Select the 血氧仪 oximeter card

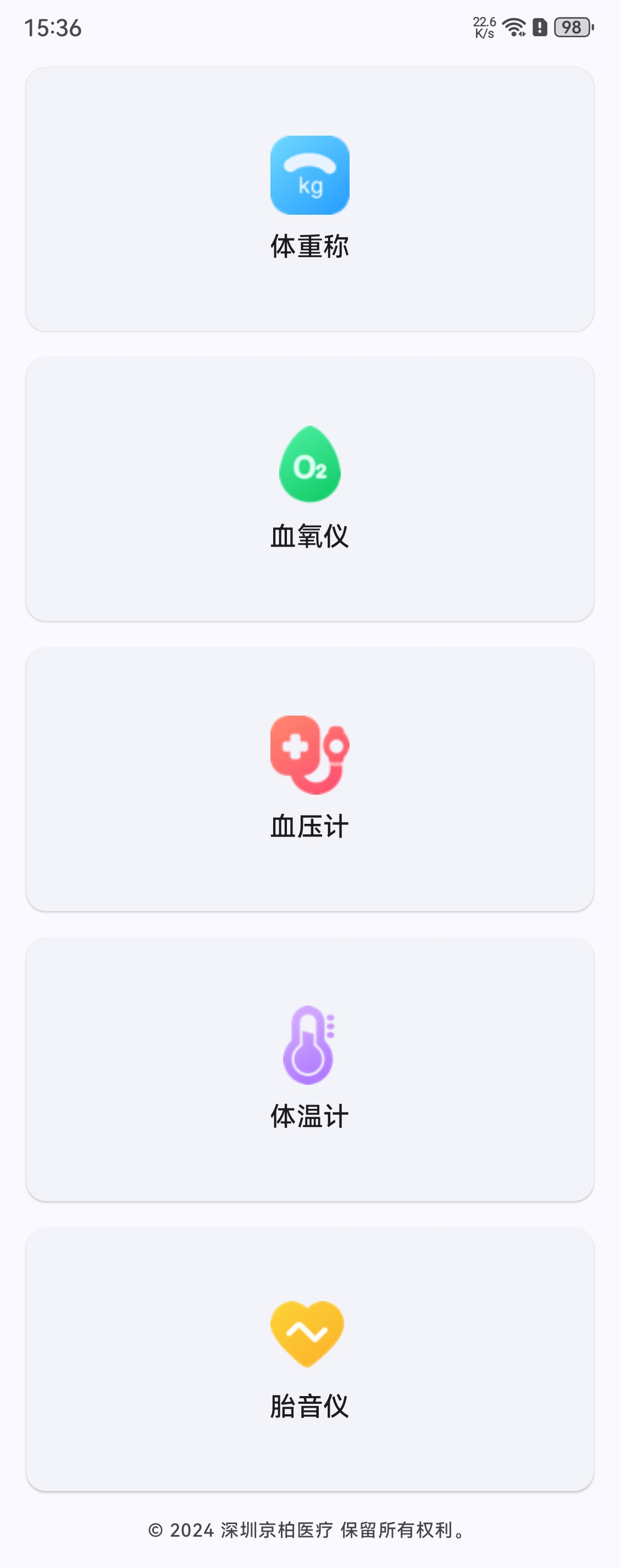coord(309,489)
